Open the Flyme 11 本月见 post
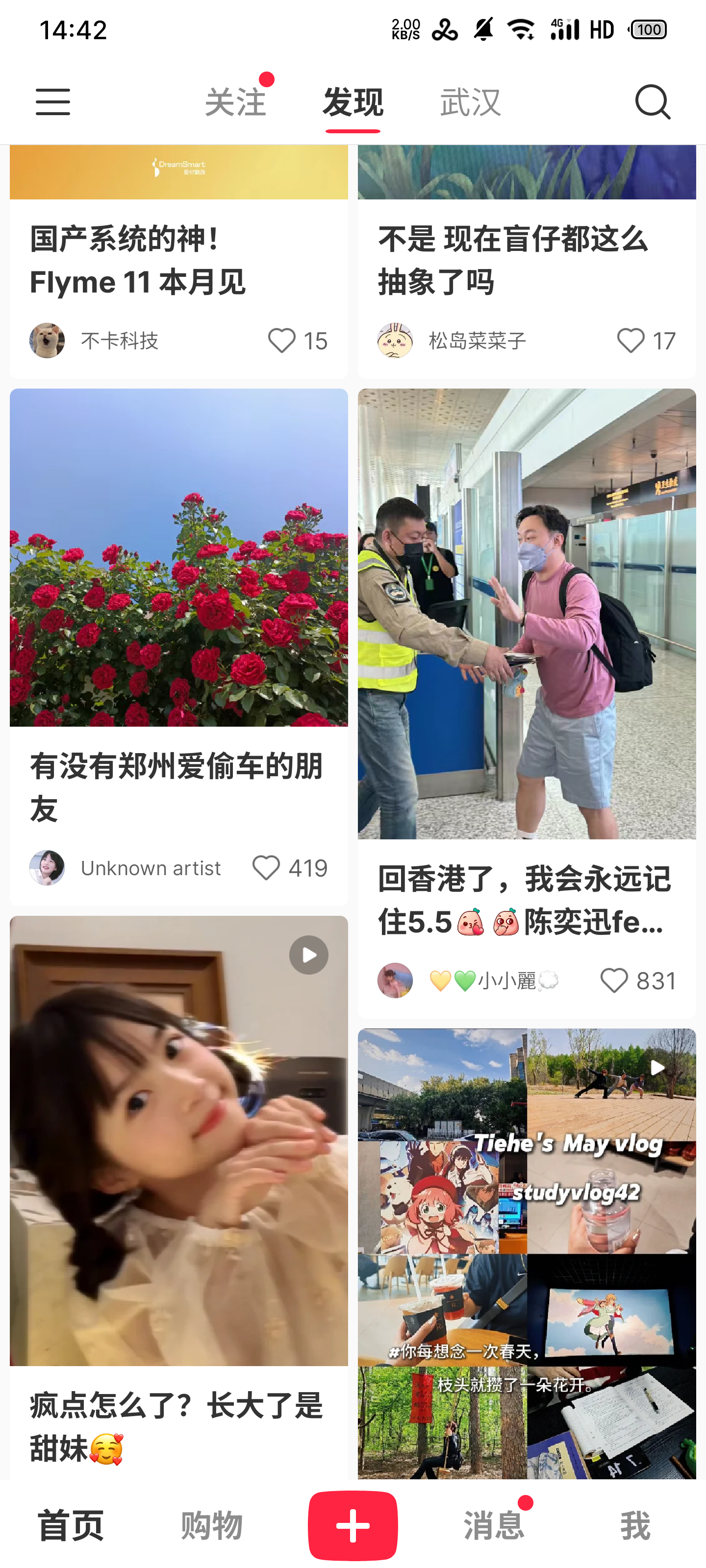The width and height of the screenshot is (706, 1568). tap(138, 261)
